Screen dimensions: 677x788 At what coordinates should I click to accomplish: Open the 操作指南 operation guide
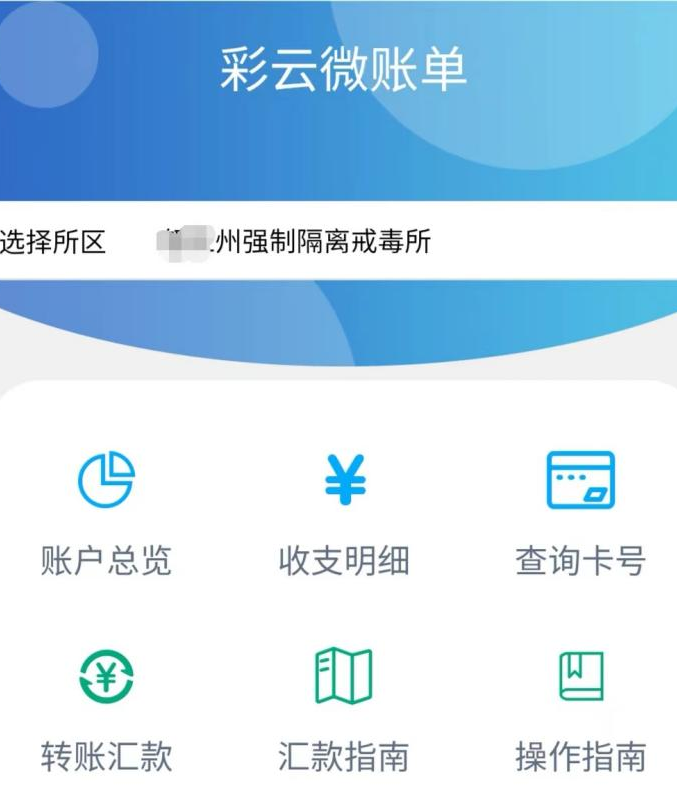pyautogui.click(x=580, y=708)
